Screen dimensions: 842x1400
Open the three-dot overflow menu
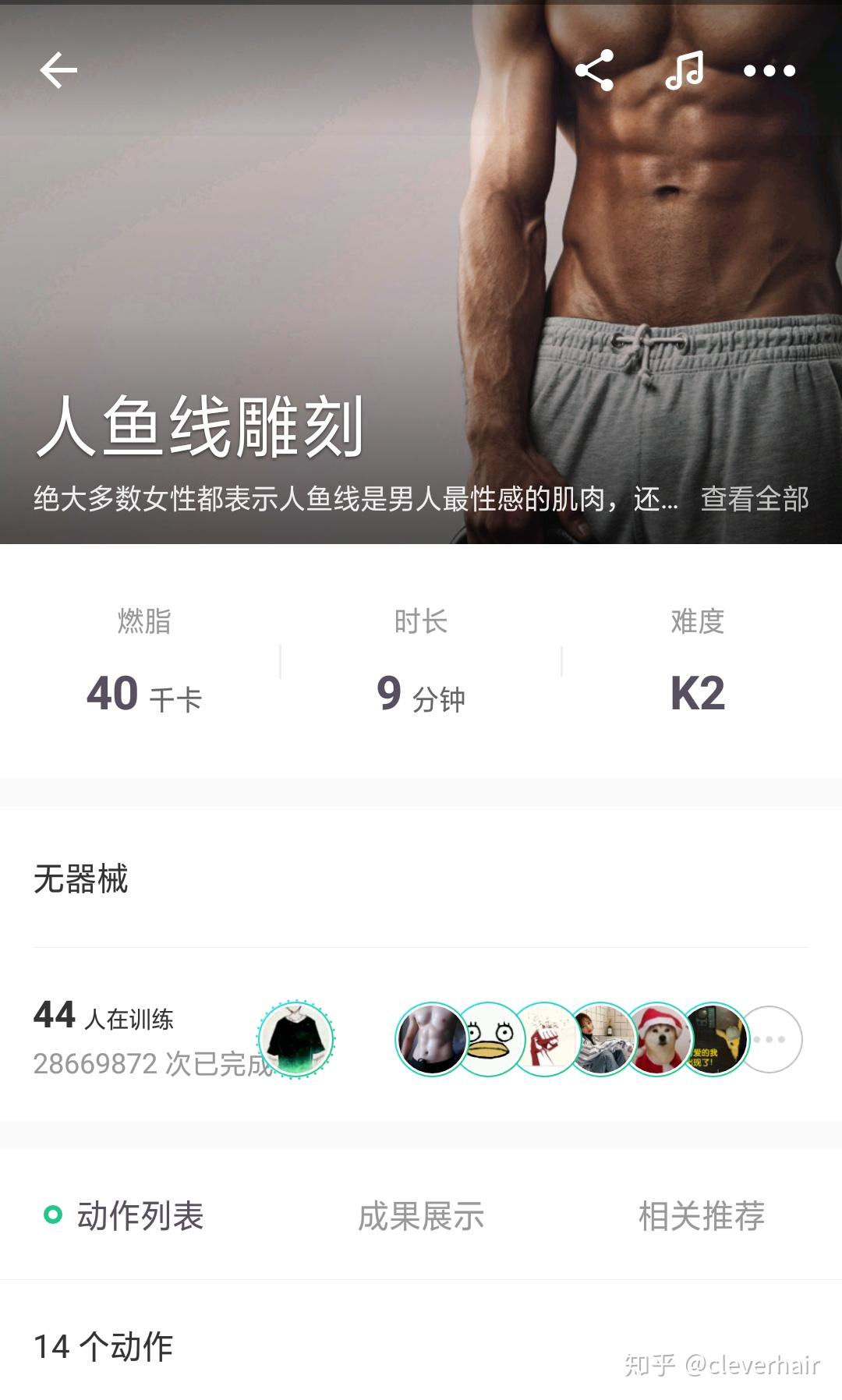point(769,71)
